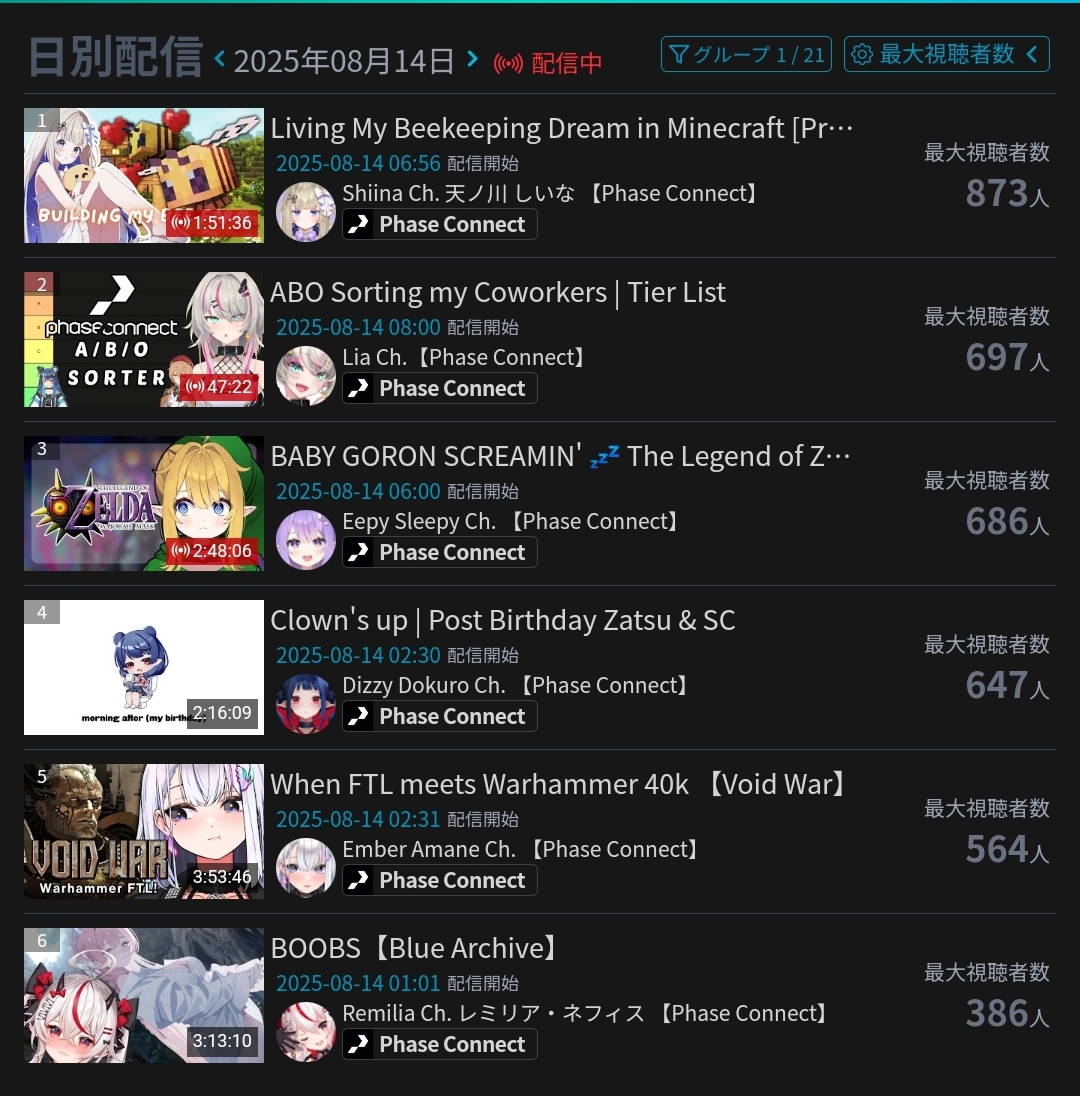1080x1096 pixels.
Task: Go to the previous day's streams
Action: point(219,60)
